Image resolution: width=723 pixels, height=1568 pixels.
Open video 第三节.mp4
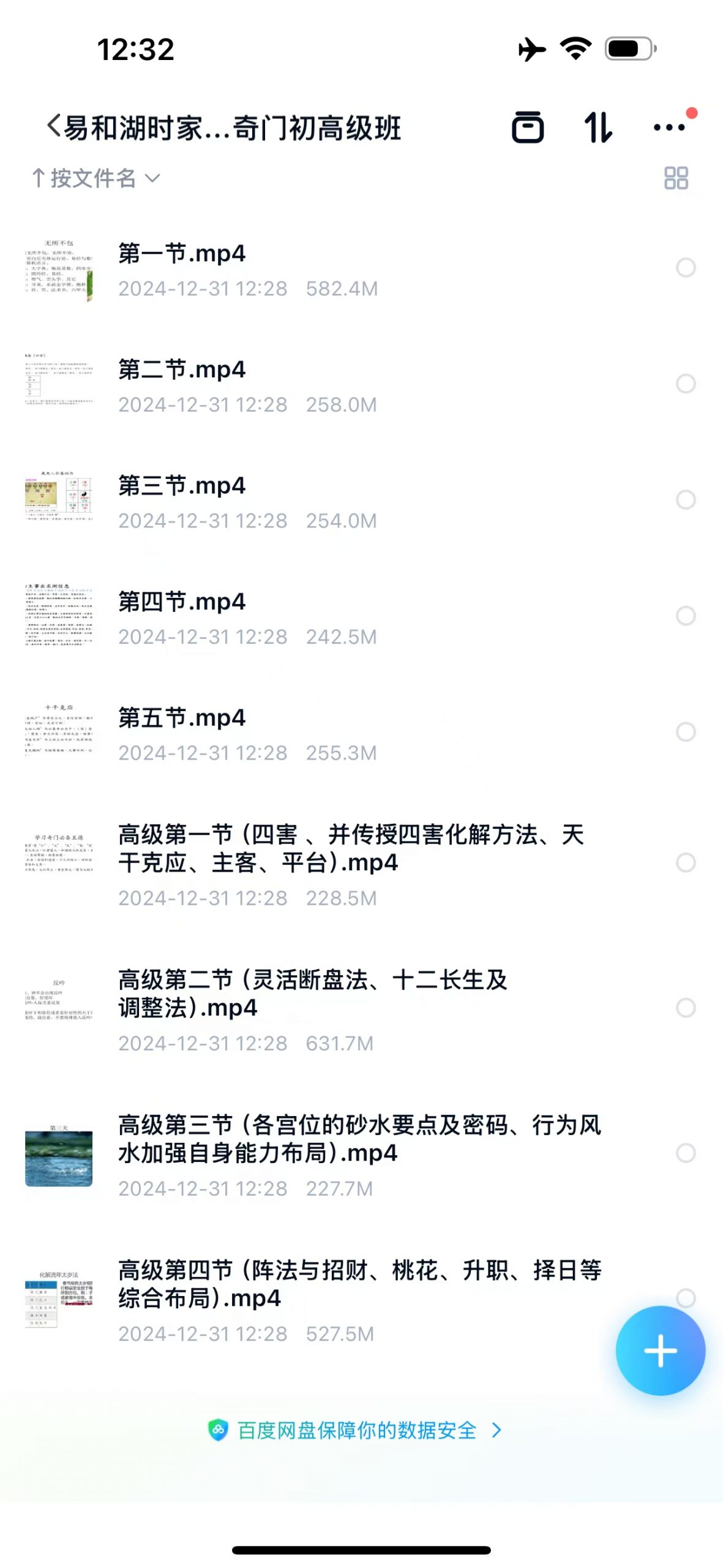click(182, 486)
